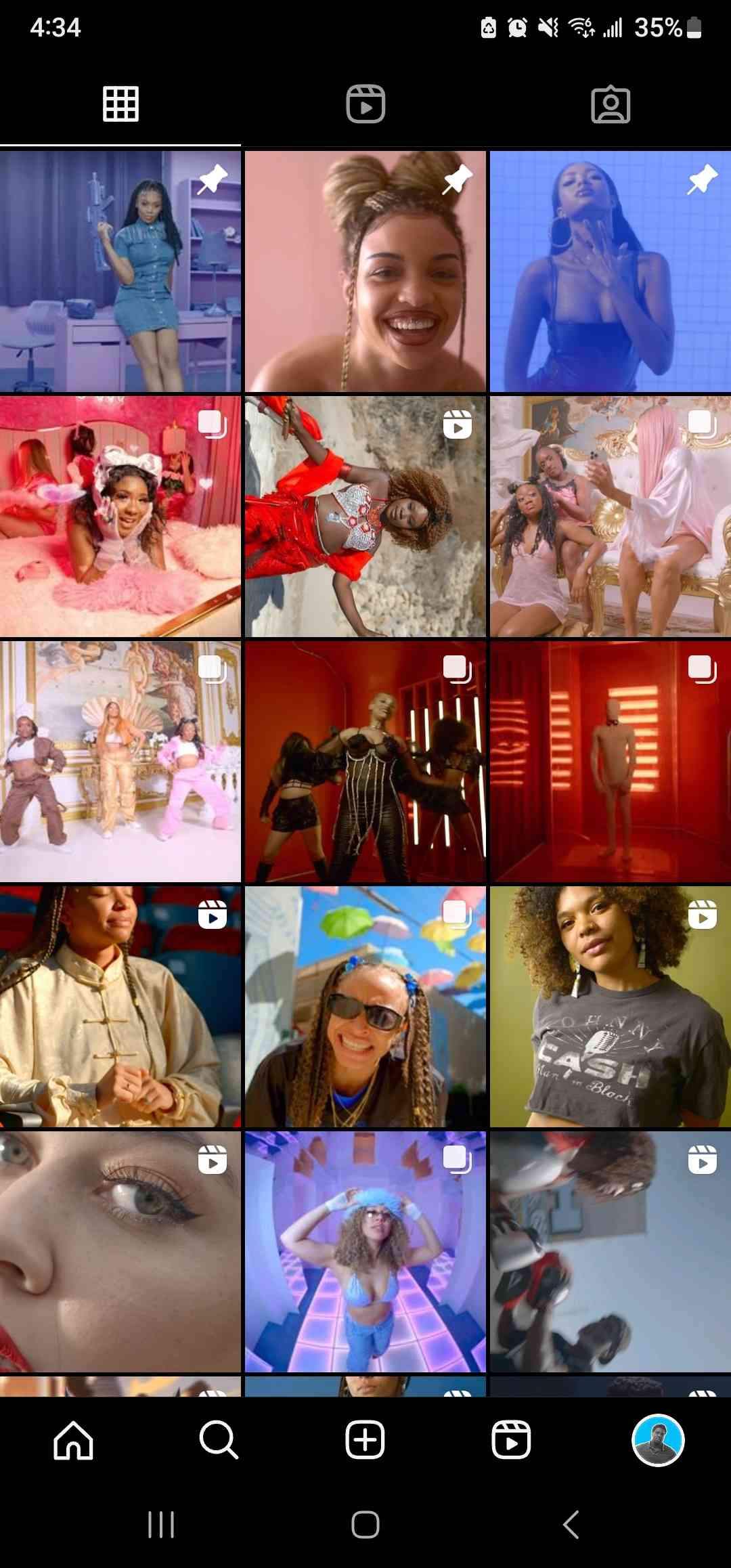The height and width of the screenshot is (1568, 731).
Task: Switch to the posts grid tab
Action: coord(120,104)
